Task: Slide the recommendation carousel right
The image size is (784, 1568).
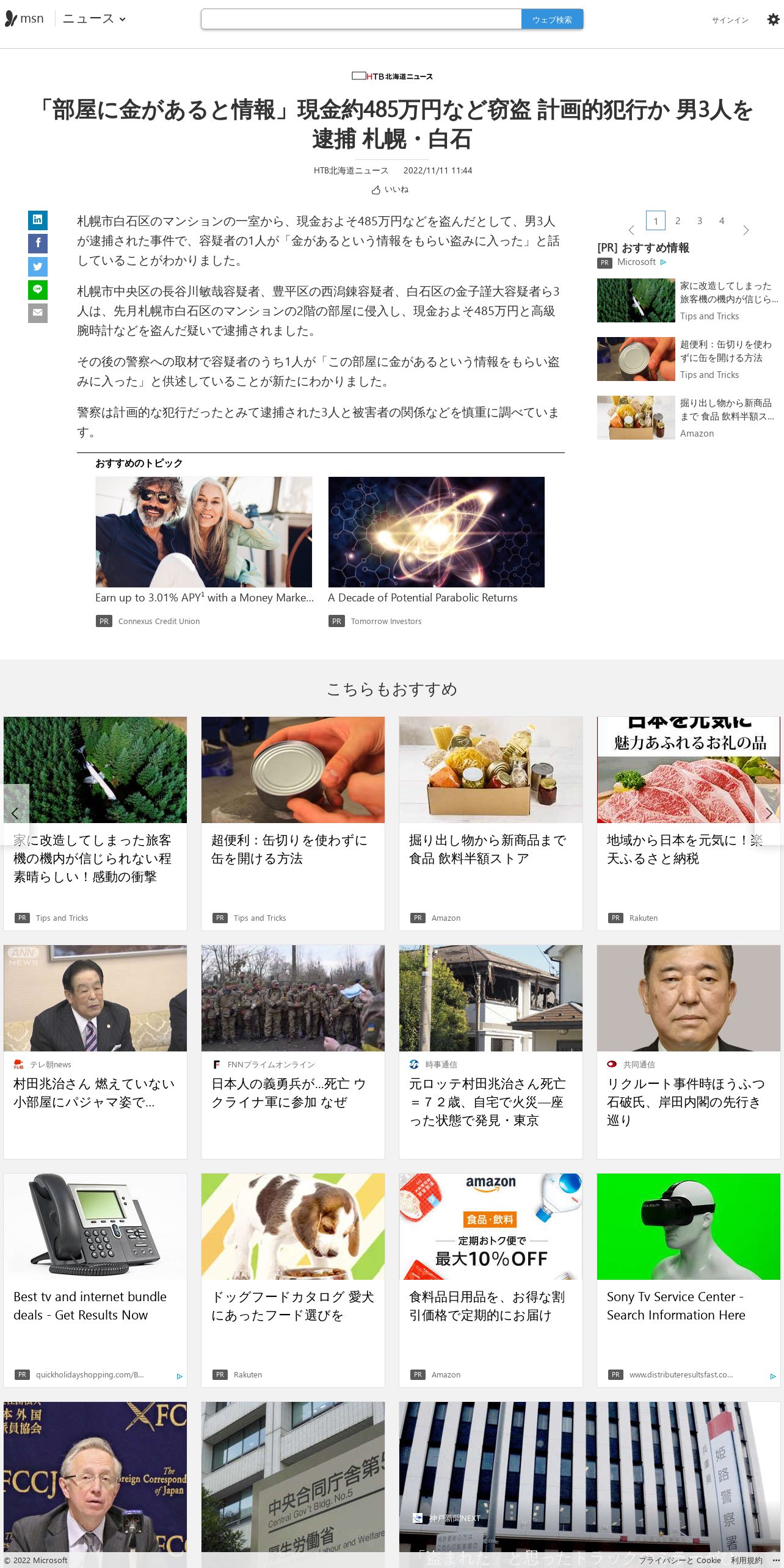Action: [x=768, y=813]
